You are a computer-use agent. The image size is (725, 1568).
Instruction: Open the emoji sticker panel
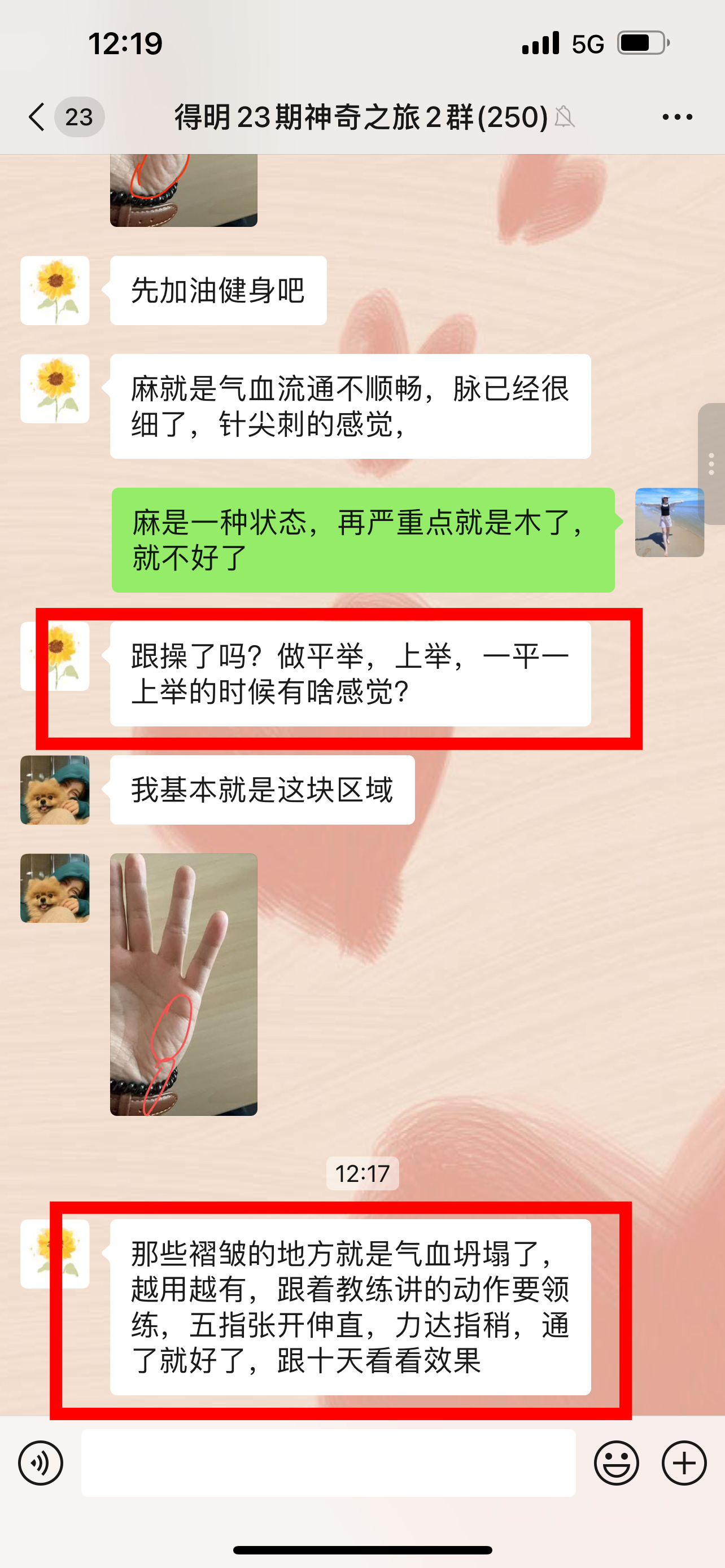pos(616,1462)
